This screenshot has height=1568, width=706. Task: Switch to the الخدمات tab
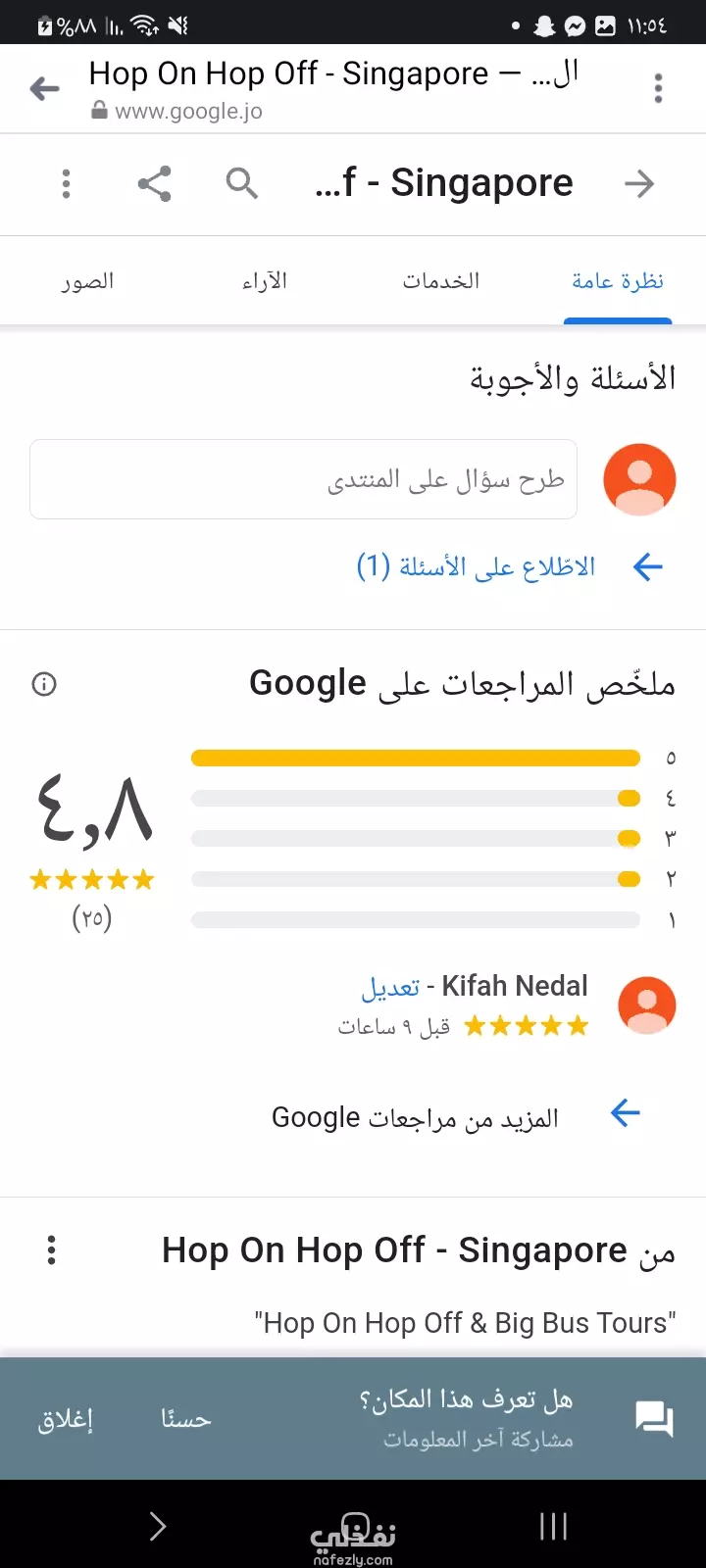tap(441, 281)
